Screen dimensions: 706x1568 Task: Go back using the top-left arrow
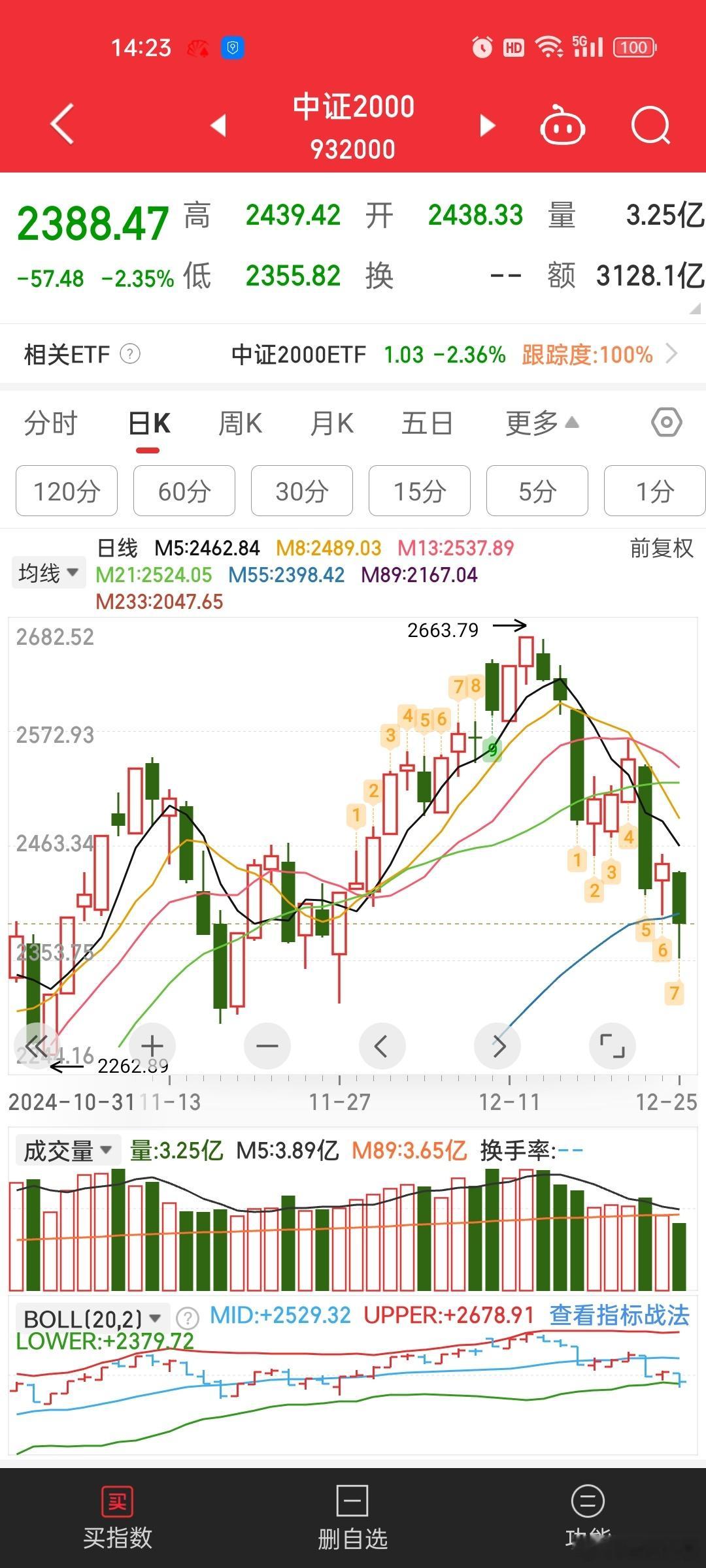coord(62,124)
